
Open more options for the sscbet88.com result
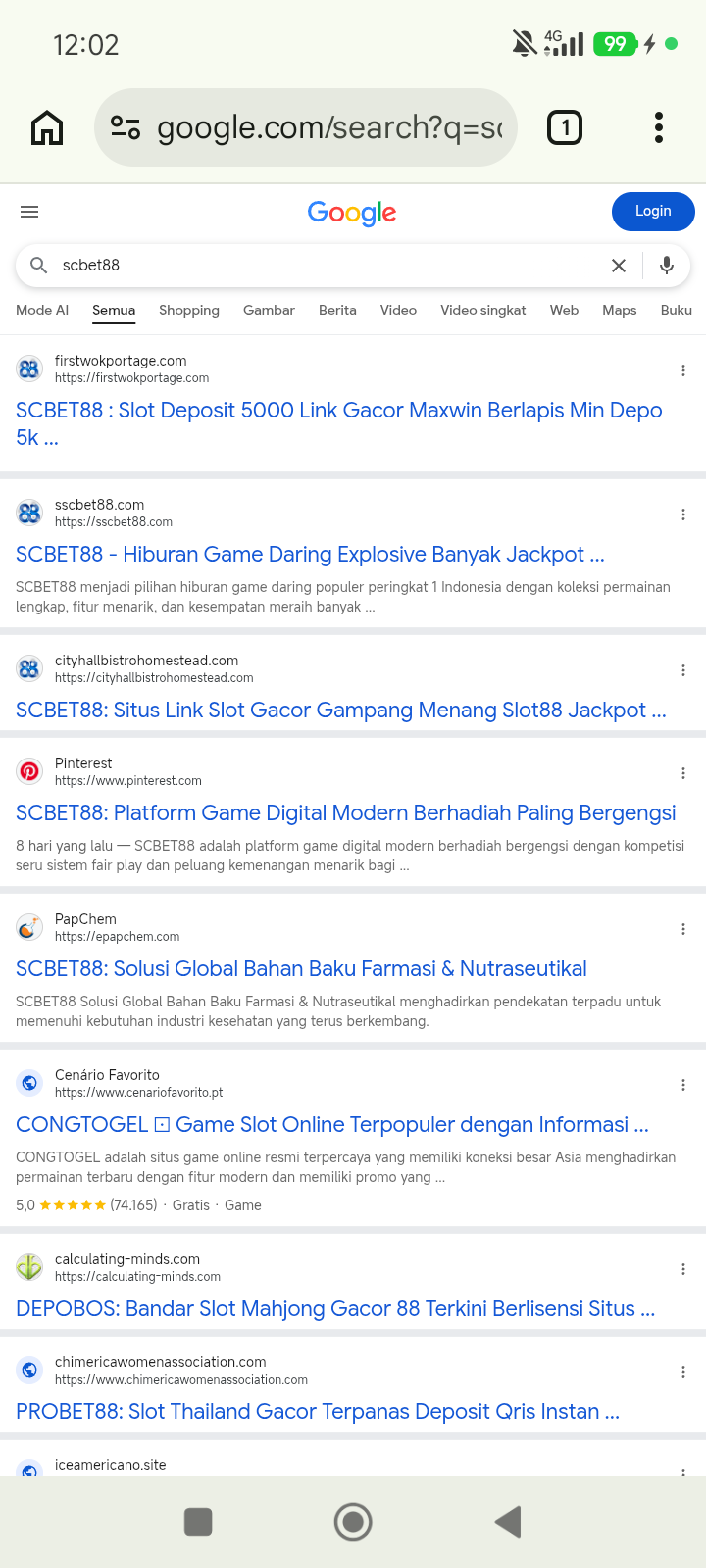(683, 514)
